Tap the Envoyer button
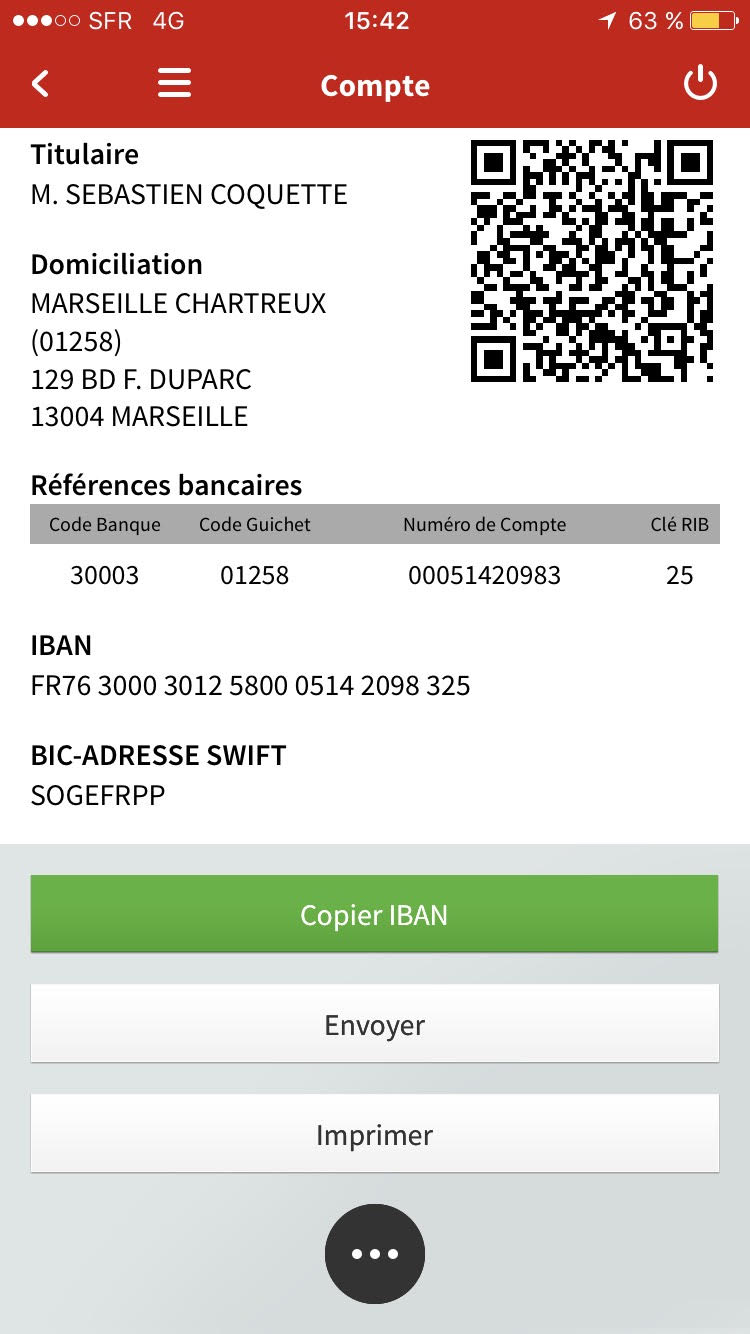The width and height of the screenshot is (750, 1334). click(x=374, y=1024)
